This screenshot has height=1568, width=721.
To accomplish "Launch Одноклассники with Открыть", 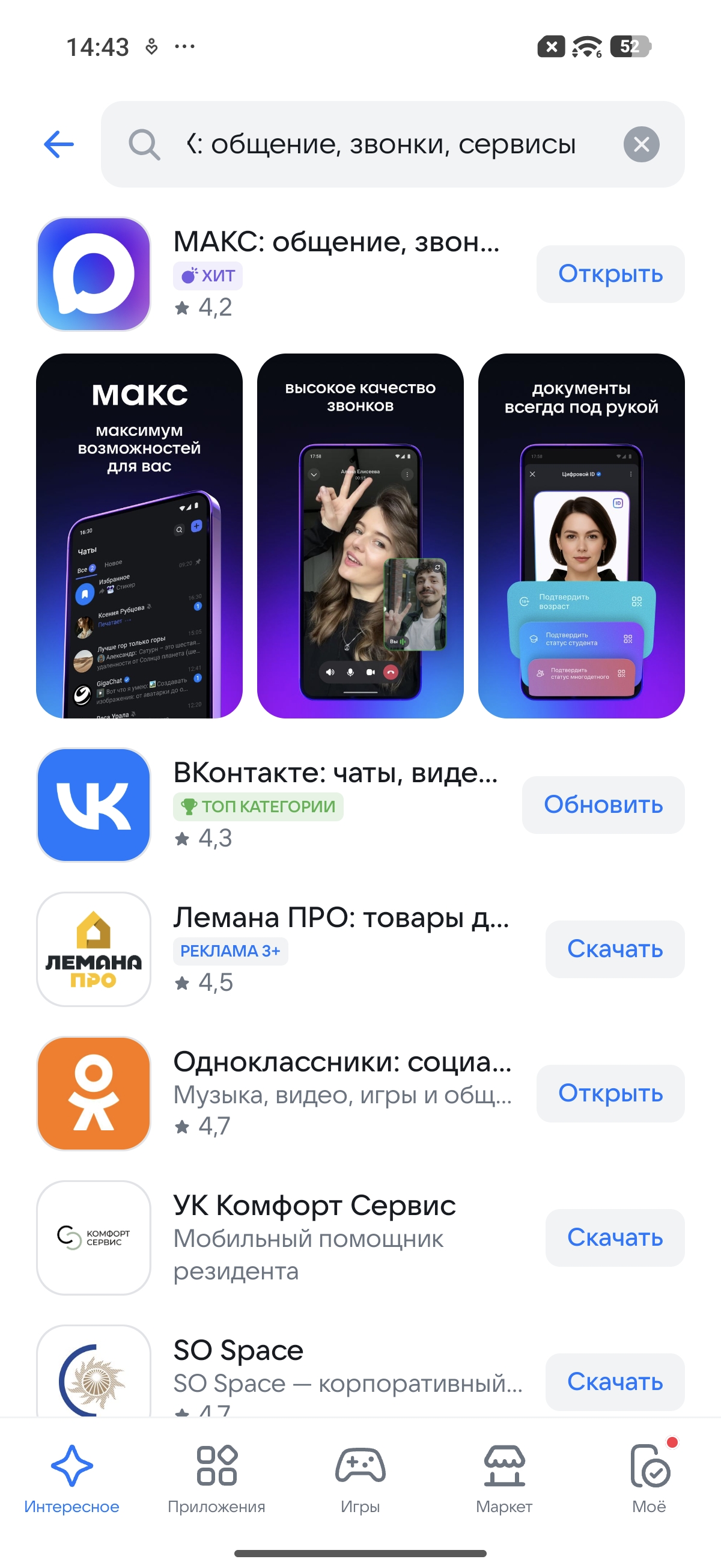I will 610,1093.
